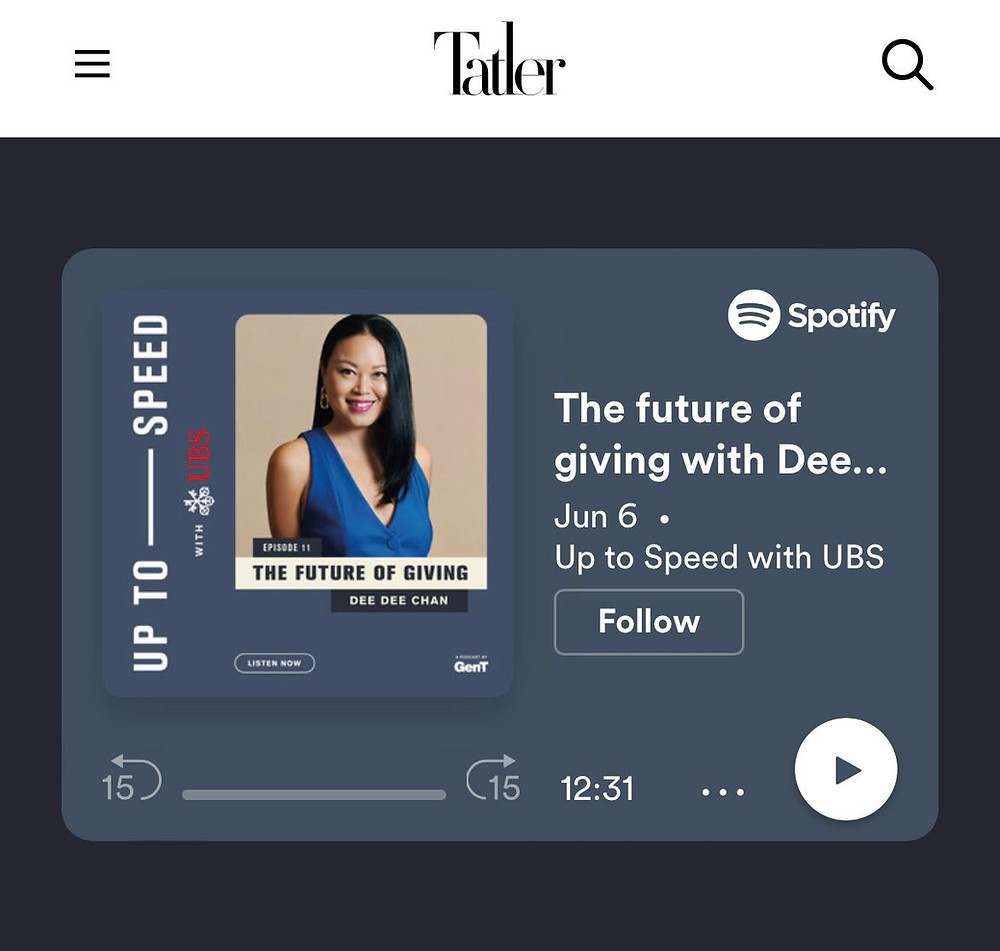Follow Up to Speed with UBS
The image size is (1000, 951).
[648, 622]
